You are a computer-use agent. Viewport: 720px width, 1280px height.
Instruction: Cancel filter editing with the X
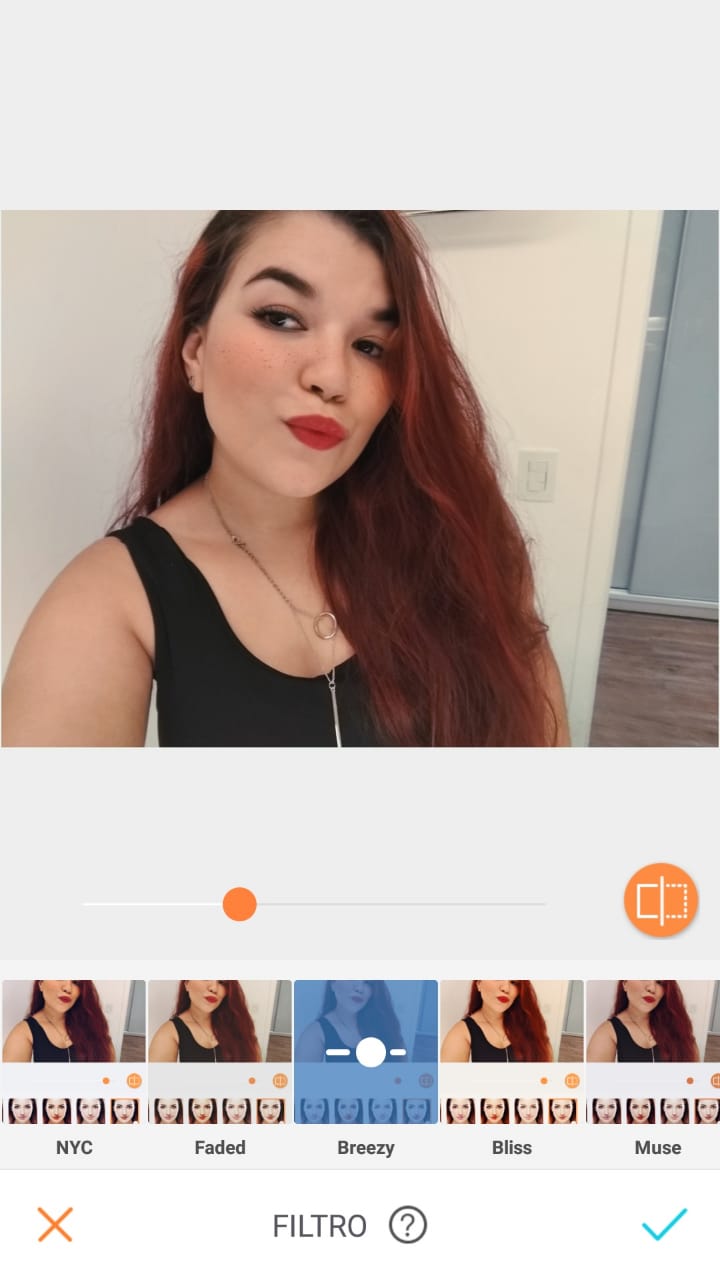55,1224
